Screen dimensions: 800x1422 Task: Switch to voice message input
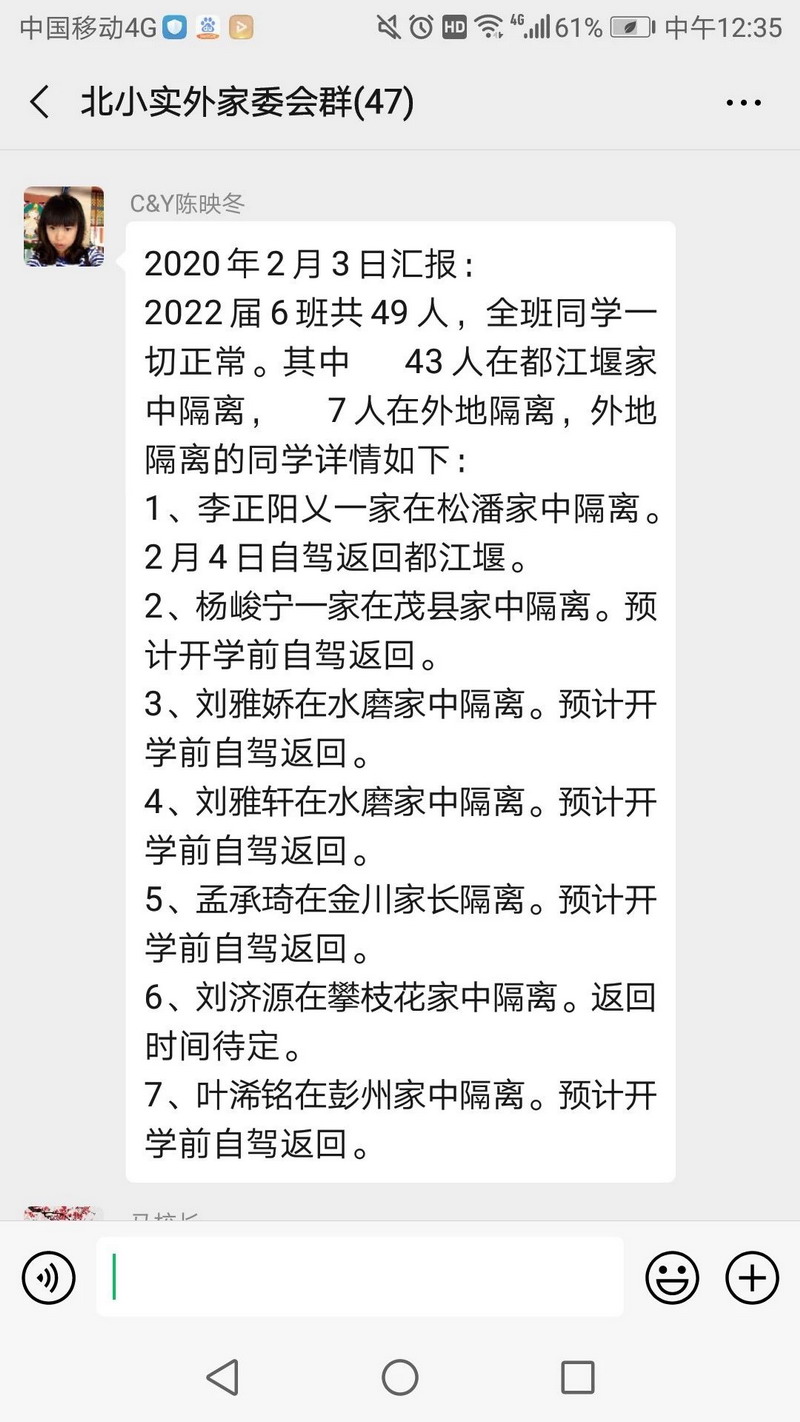tap(48, 1277)
